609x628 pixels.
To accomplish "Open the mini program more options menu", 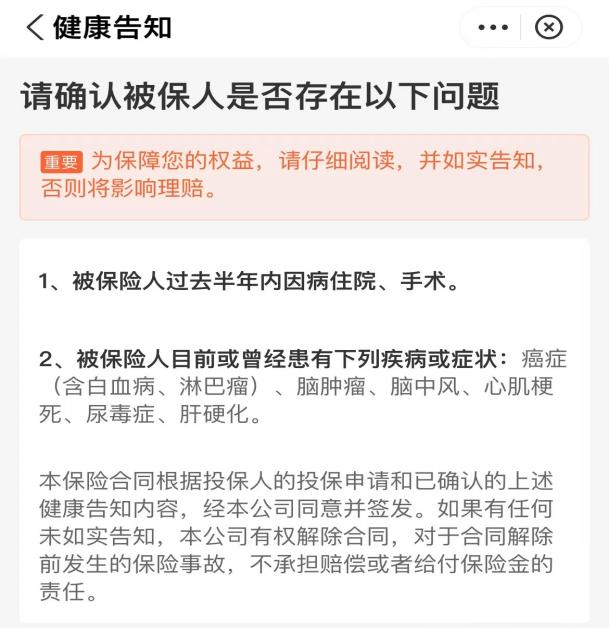I will click(493, 27).
